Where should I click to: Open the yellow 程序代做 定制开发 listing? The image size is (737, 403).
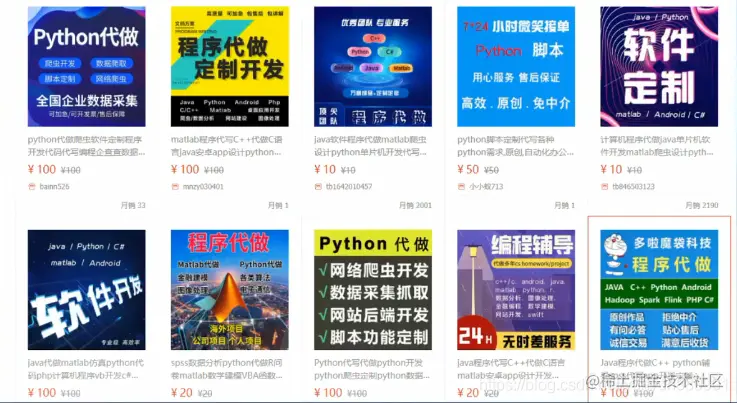click(x=229, y=66)
